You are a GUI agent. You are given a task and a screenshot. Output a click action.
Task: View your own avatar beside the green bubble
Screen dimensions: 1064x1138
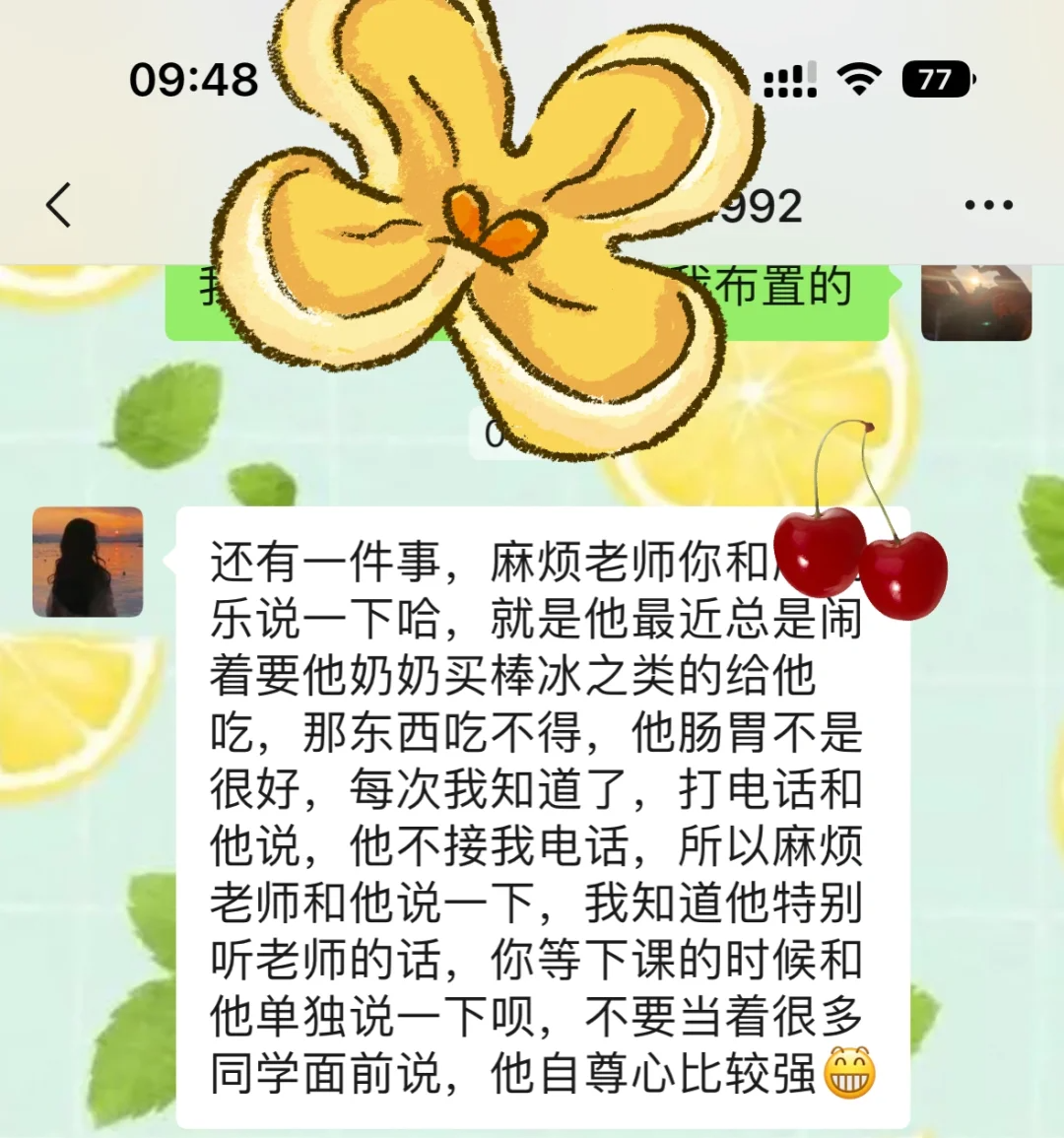coord(975,301)
